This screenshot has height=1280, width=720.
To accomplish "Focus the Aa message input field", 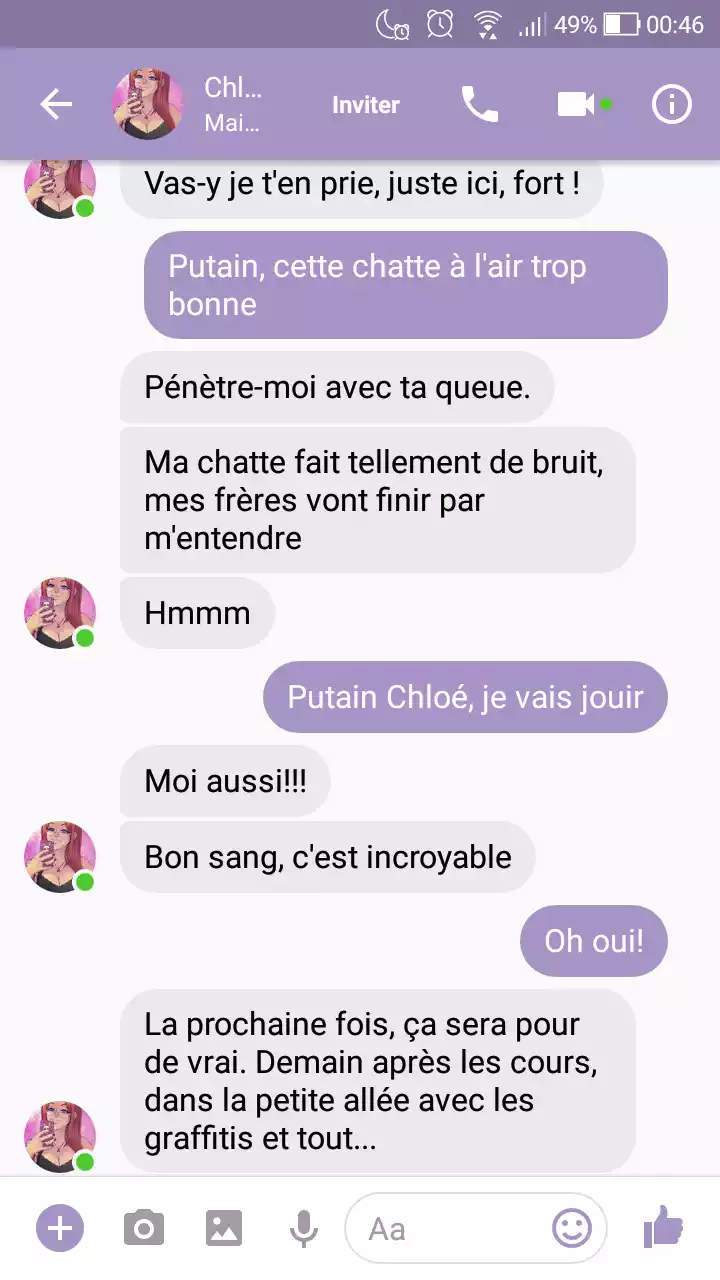I will (450, 1228).
